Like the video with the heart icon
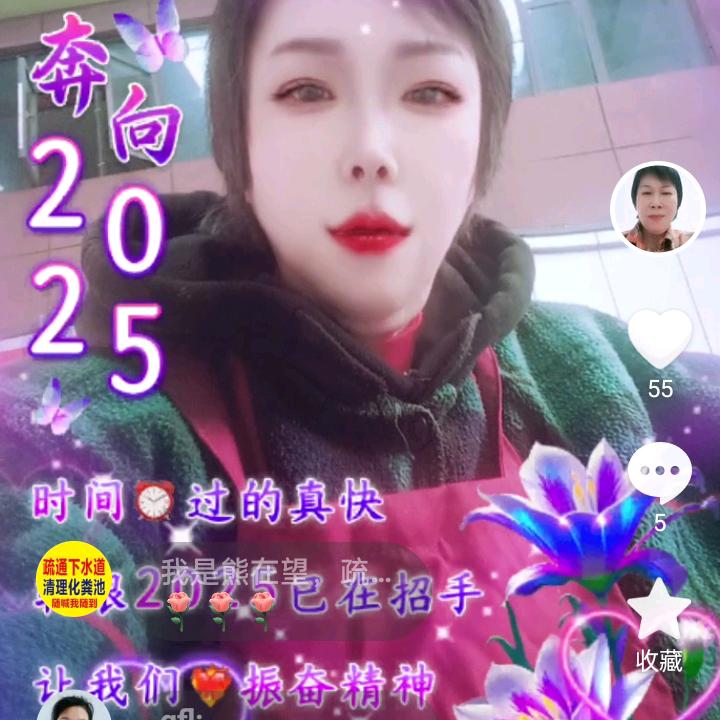 [660, 338]
